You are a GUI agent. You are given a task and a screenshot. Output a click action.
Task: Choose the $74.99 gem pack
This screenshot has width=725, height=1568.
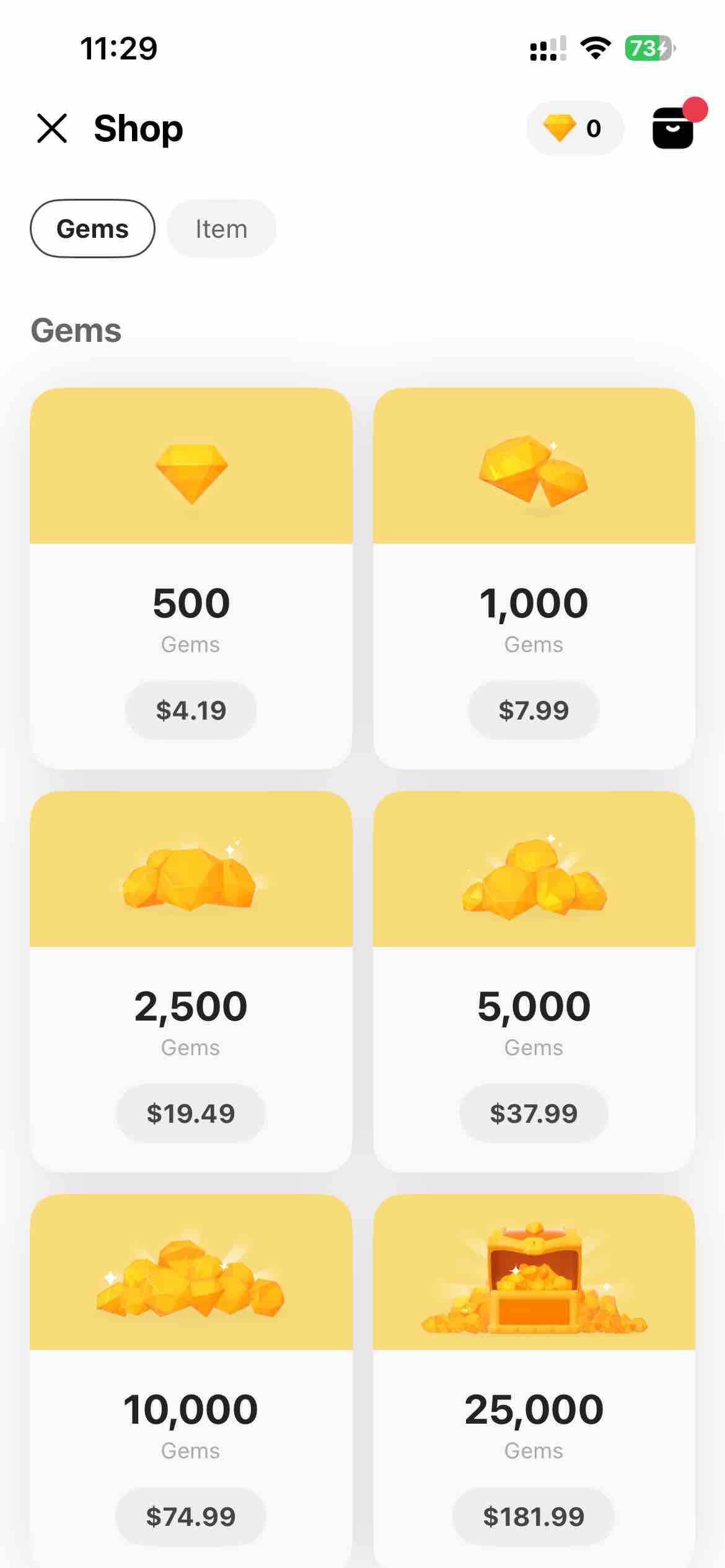coord(191,1517)
